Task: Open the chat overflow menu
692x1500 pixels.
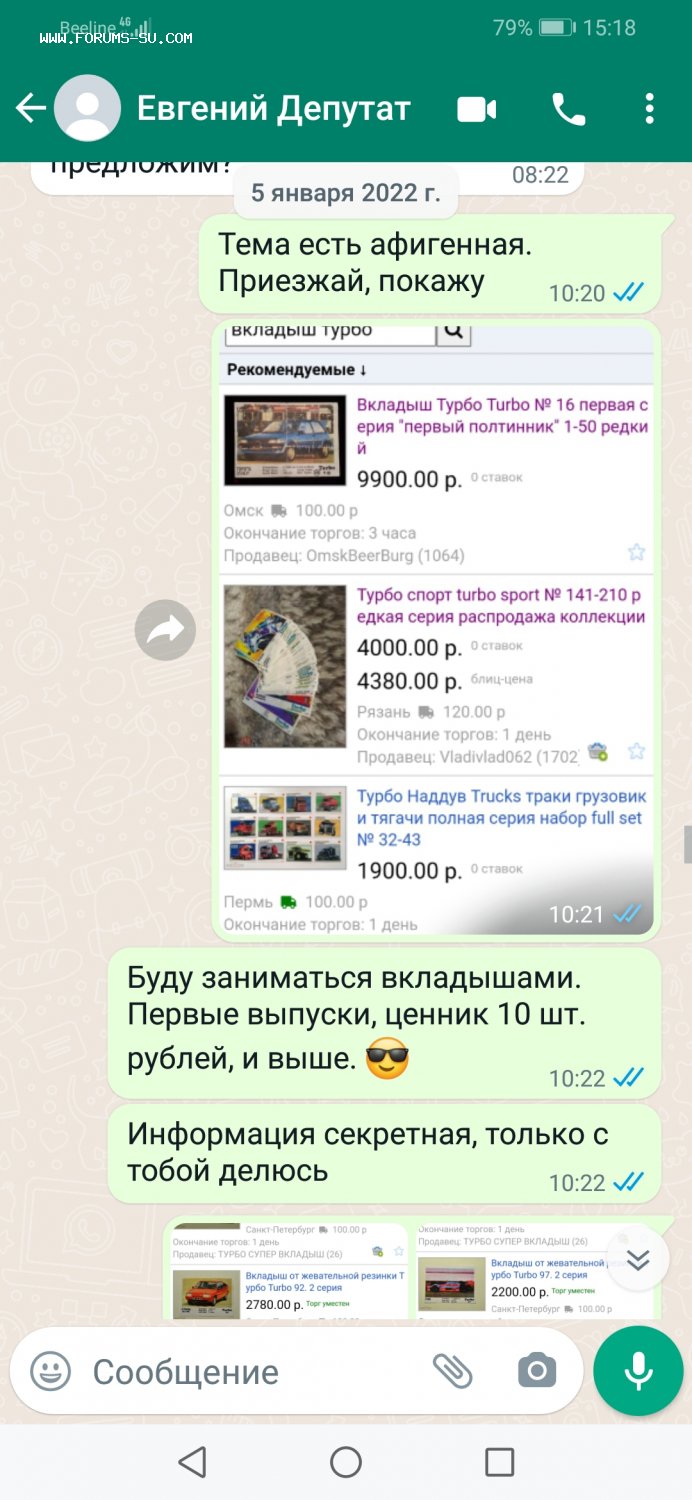Action: [649, 109]
